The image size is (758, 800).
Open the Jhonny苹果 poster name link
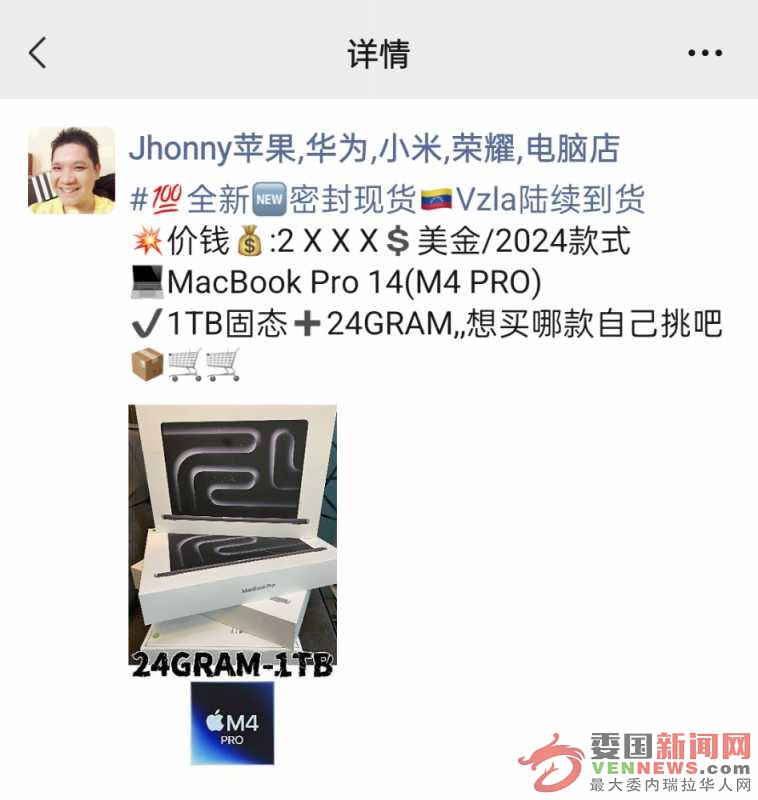pyautogui.click(x=374, y=149)
